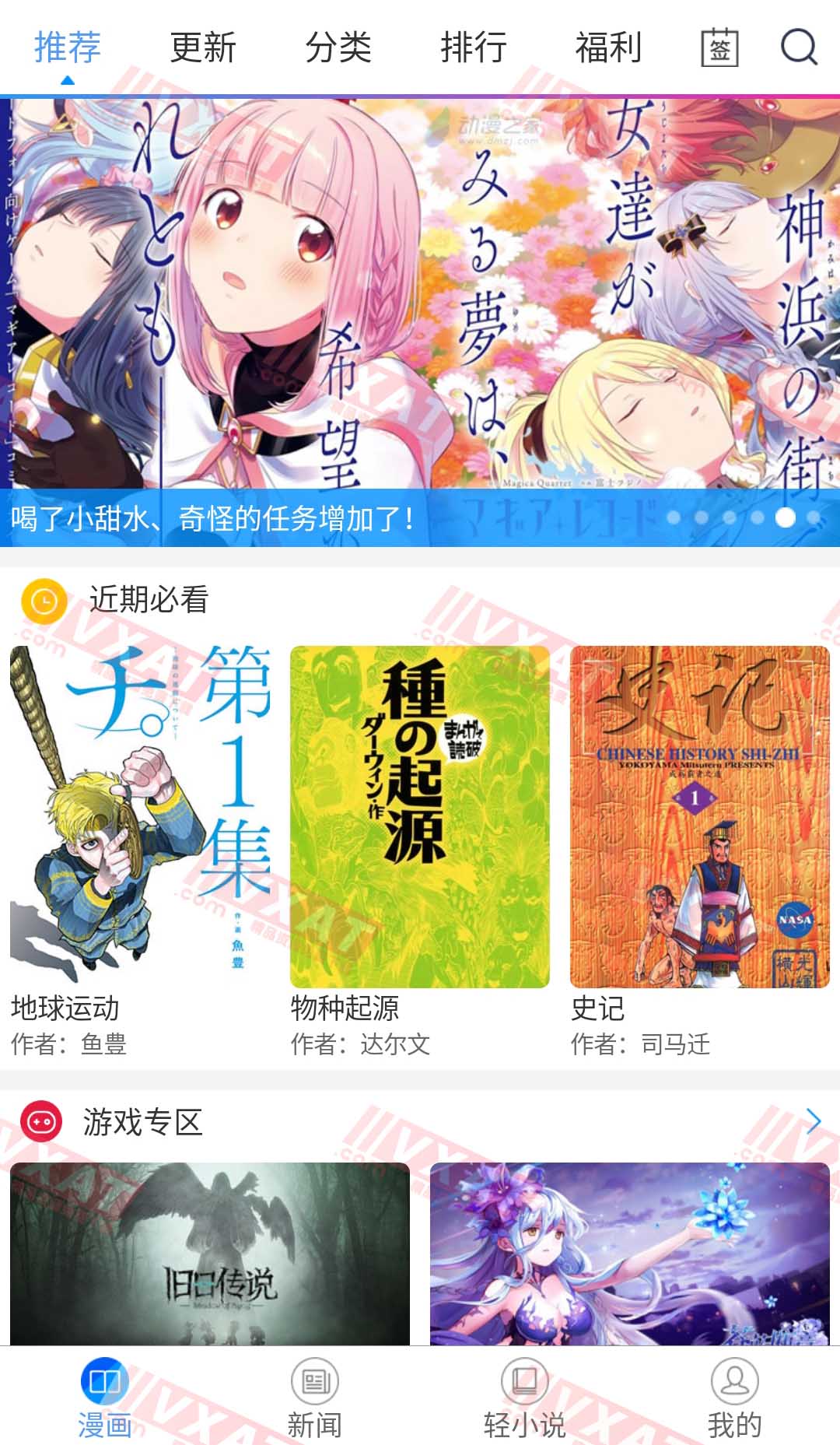
Task: Select the 漫画 bottom tab
Action: (x=105, y=1397)
